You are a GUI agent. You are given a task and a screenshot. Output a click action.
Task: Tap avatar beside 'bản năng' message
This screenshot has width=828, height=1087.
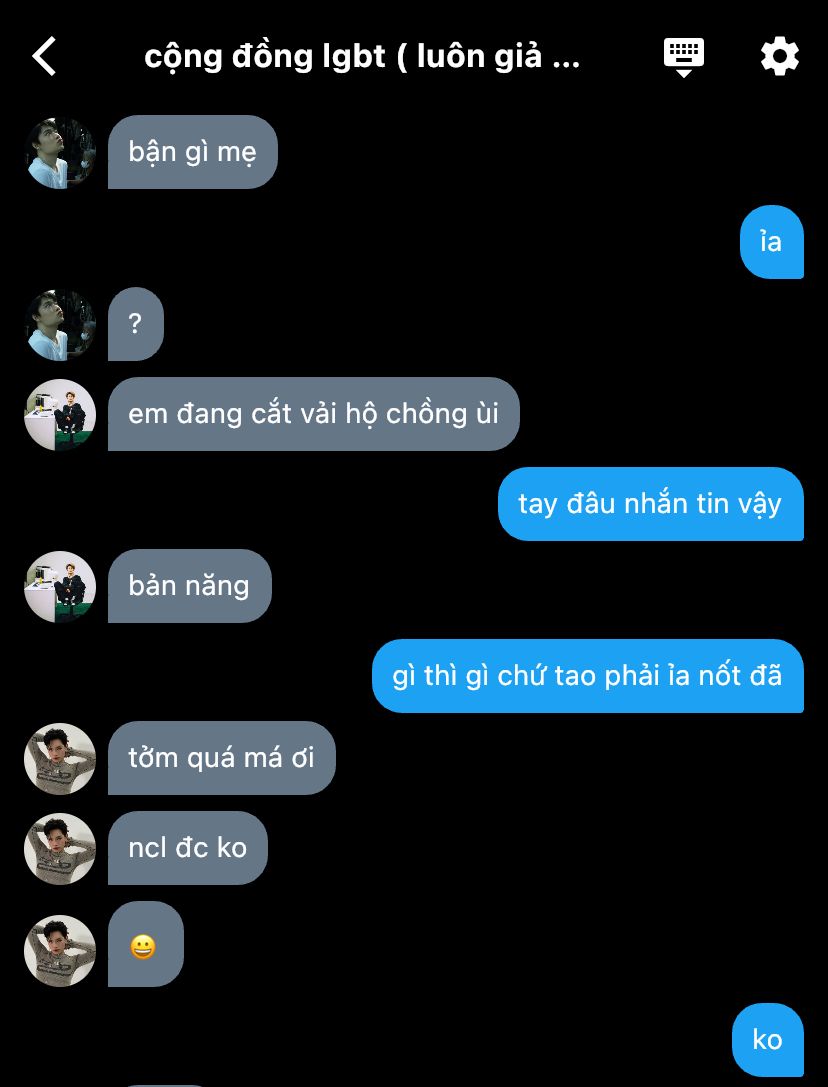click(x=60, y=586)
